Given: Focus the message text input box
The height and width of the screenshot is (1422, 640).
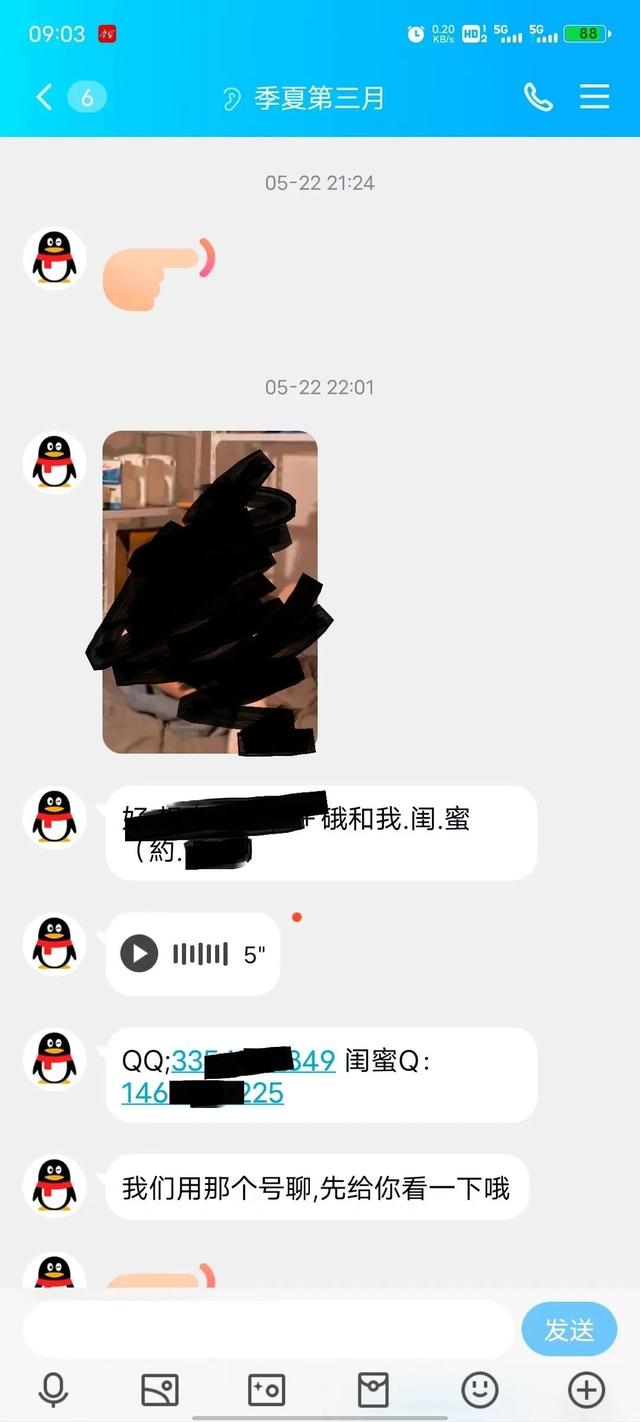Looking at the screenshot, I should [268, 1330].
